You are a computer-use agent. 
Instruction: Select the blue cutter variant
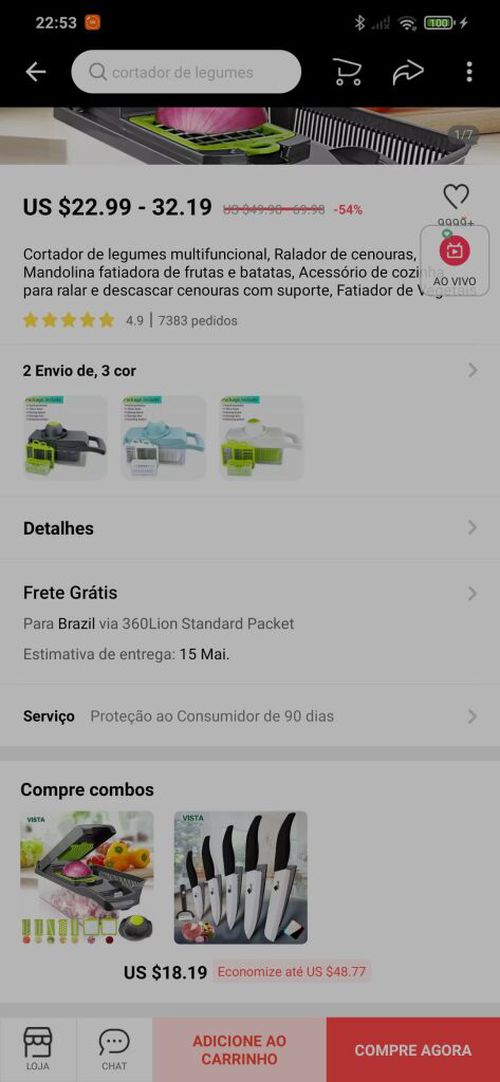pyautogui.click(x=163, y=437)
